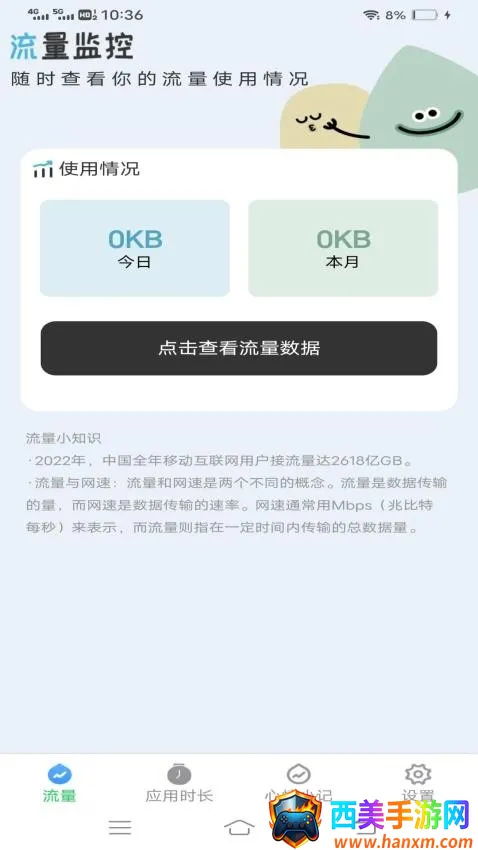Tap the 点击查看流量数据 button
This screenshot has height=850, width=478.
[x=239, y=348]
